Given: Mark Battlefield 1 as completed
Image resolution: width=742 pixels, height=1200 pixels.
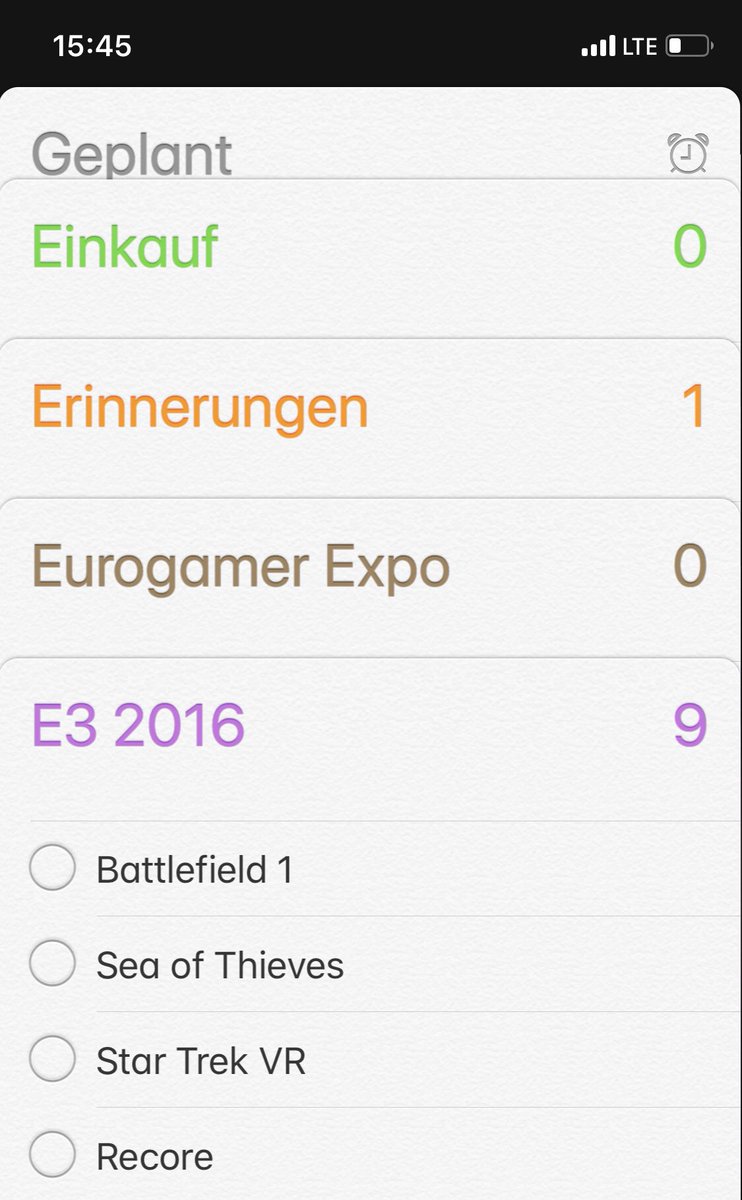Looking at the screenshot, I should tap(53, 868).
